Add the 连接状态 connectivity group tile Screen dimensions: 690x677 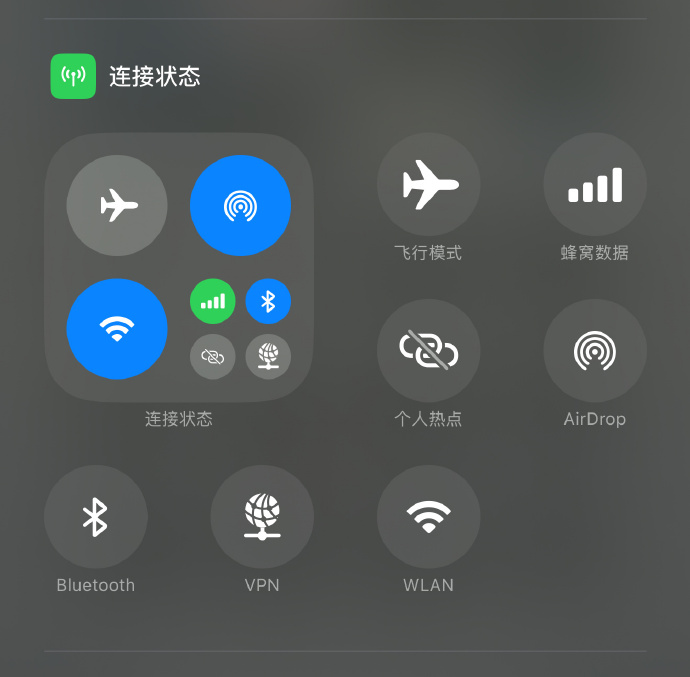(x=178, y=268)
